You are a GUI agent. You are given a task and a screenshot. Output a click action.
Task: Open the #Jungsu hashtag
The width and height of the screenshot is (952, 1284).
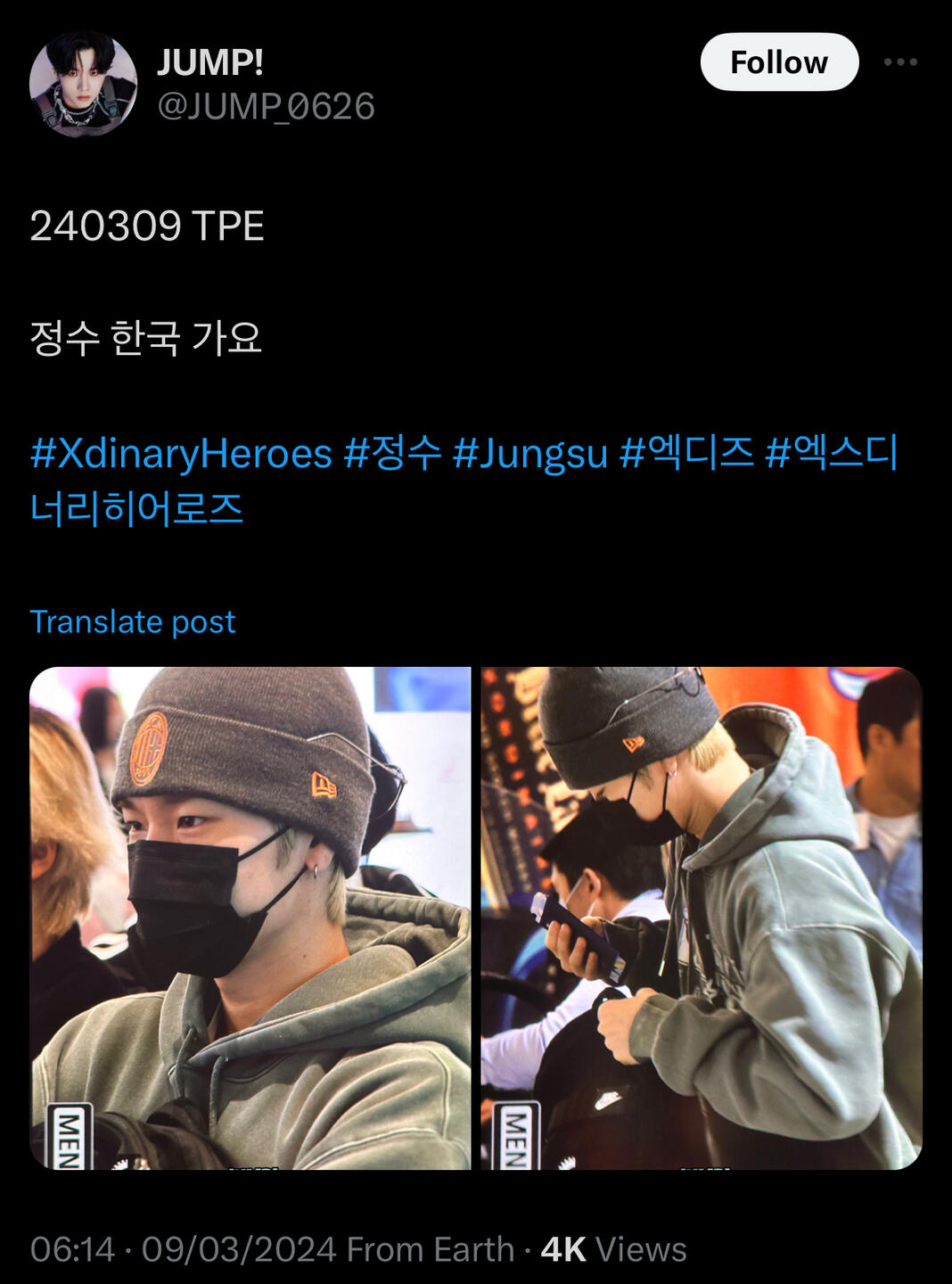529,453
